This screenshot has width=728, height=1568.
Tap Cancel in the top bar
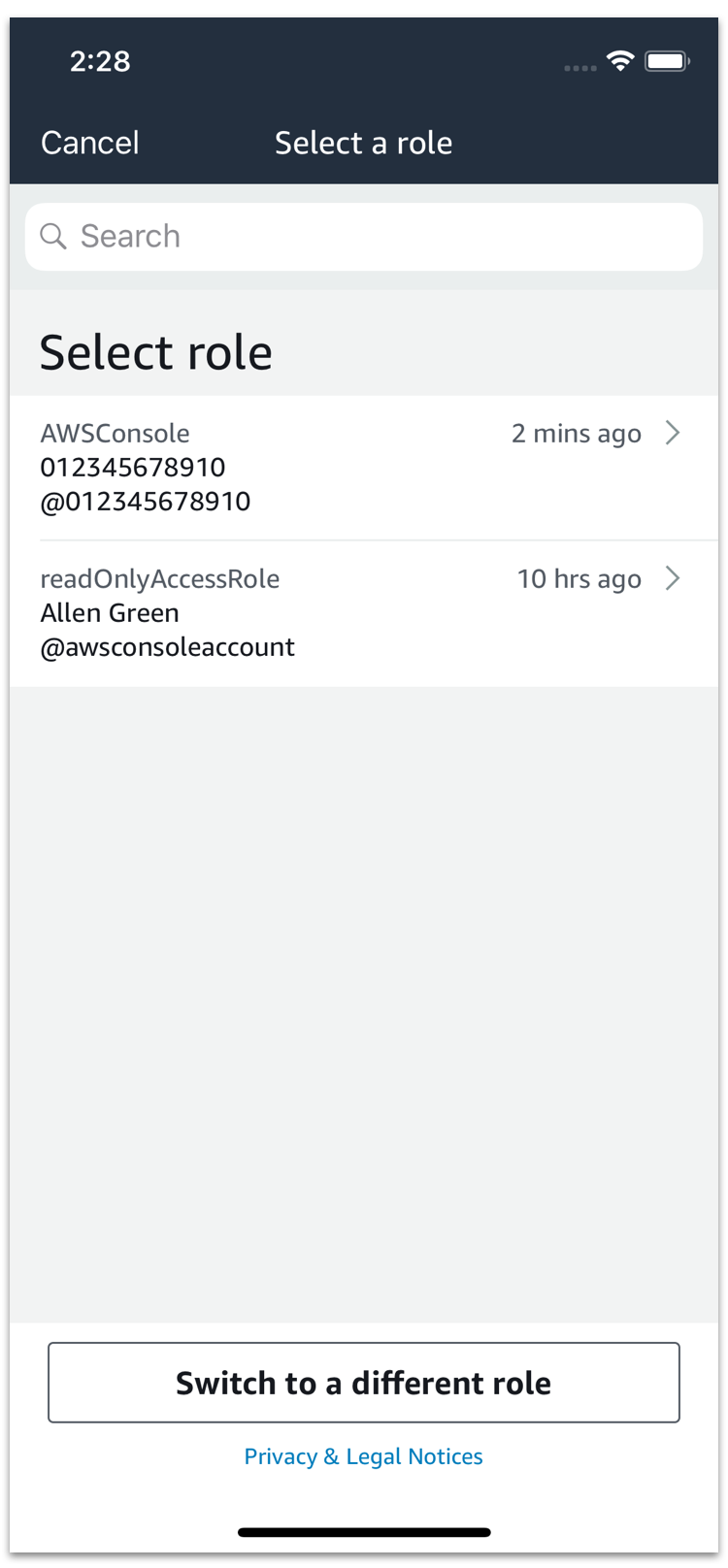point(90,143)
